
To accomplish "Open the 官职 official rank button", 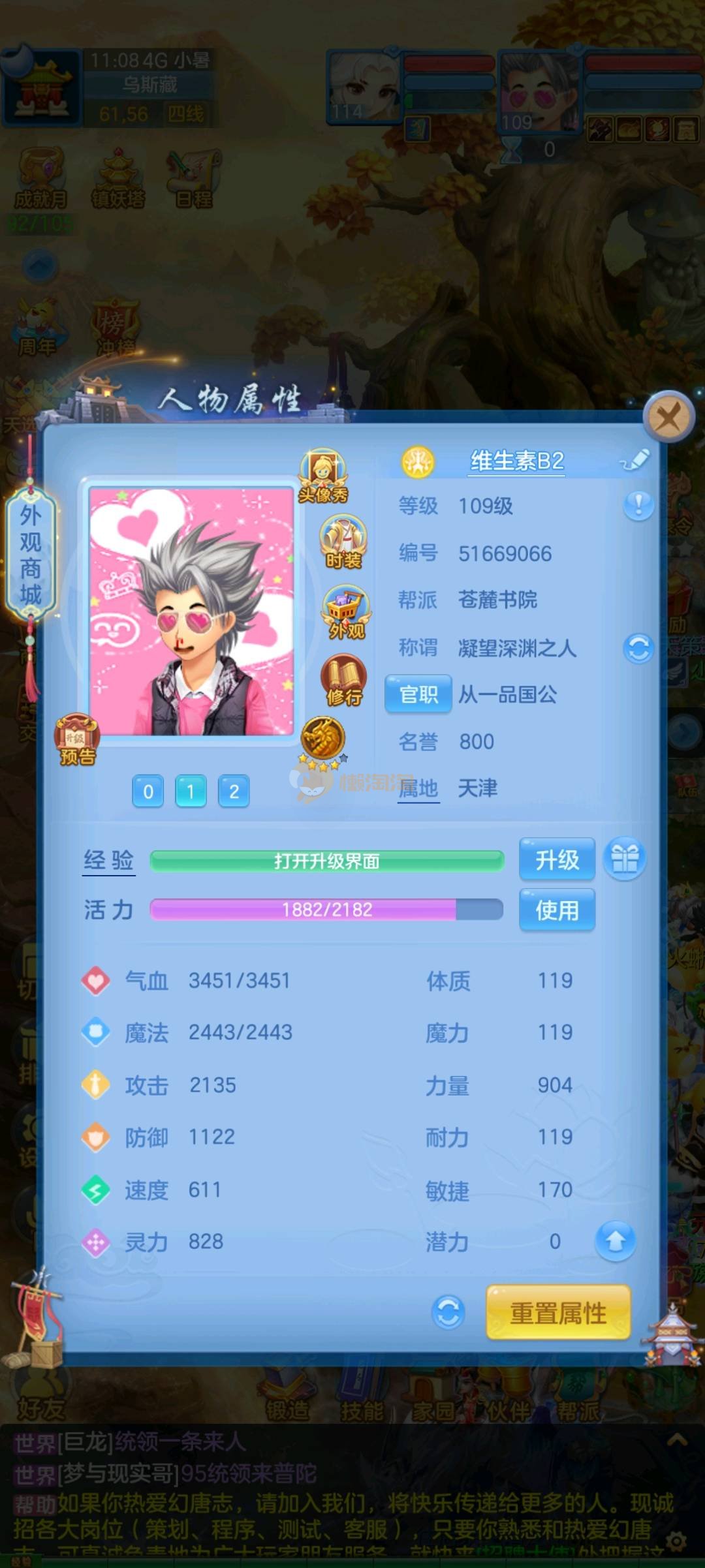I will click(418, 694).
